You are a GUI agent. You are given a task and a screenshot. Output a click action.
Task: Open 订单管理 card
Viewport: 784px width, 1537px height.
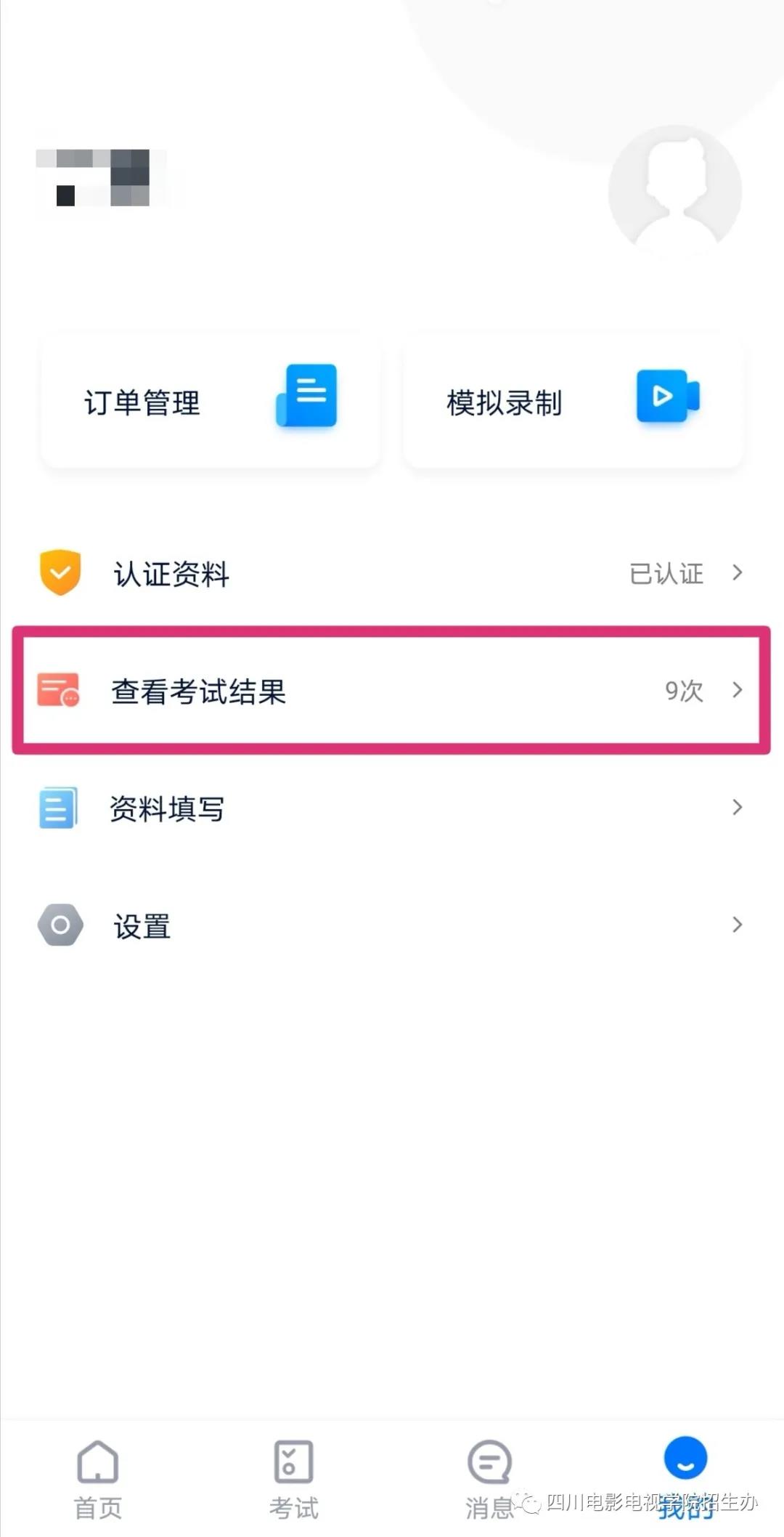(x=211, y=402)
